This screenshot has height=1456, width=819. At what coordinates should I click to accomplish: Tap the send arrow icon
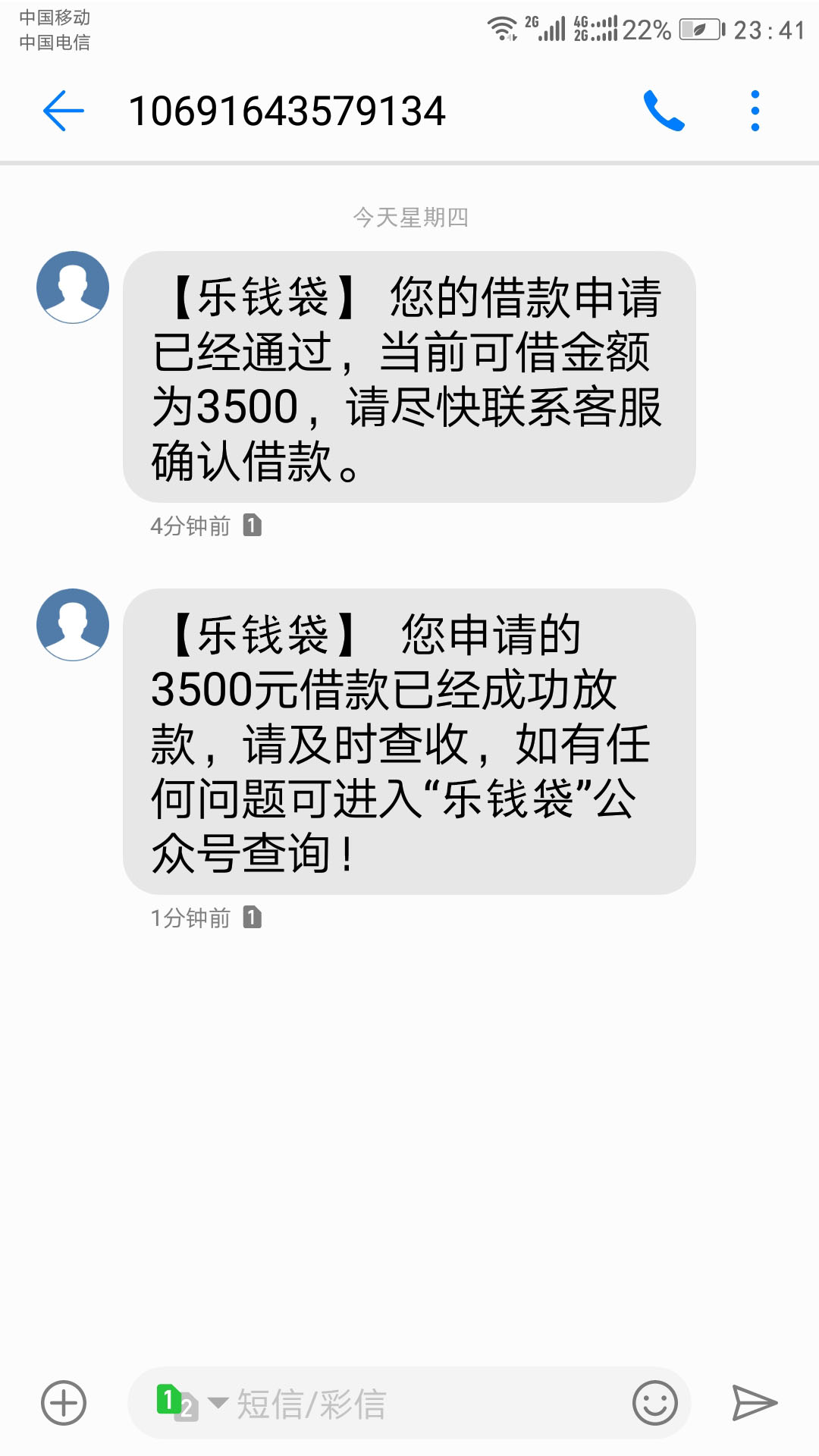point(755,1403)
